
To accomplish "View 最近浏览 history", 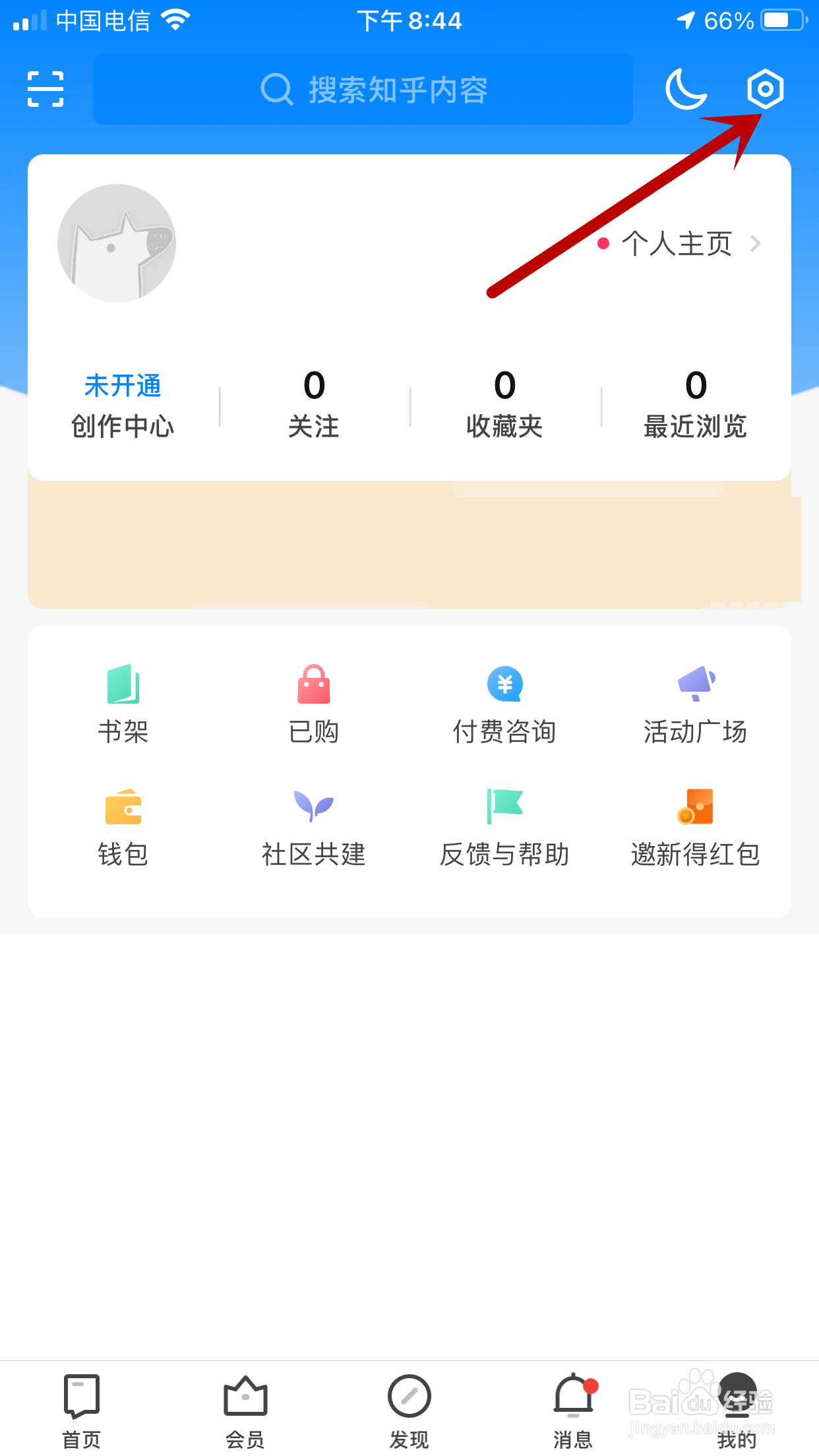I will [696, 404].
